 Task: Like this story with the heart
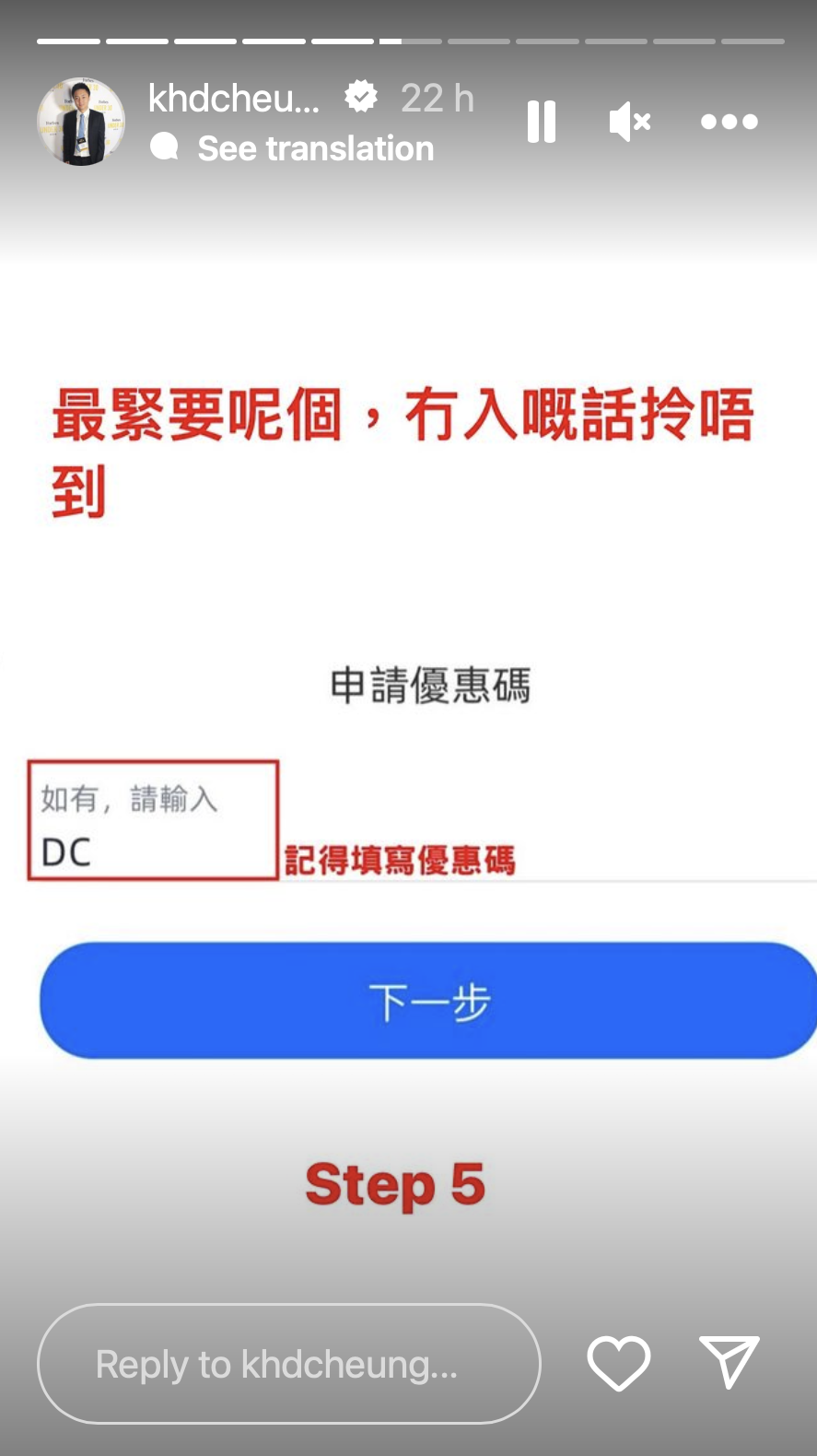(x=619, y=1363)
